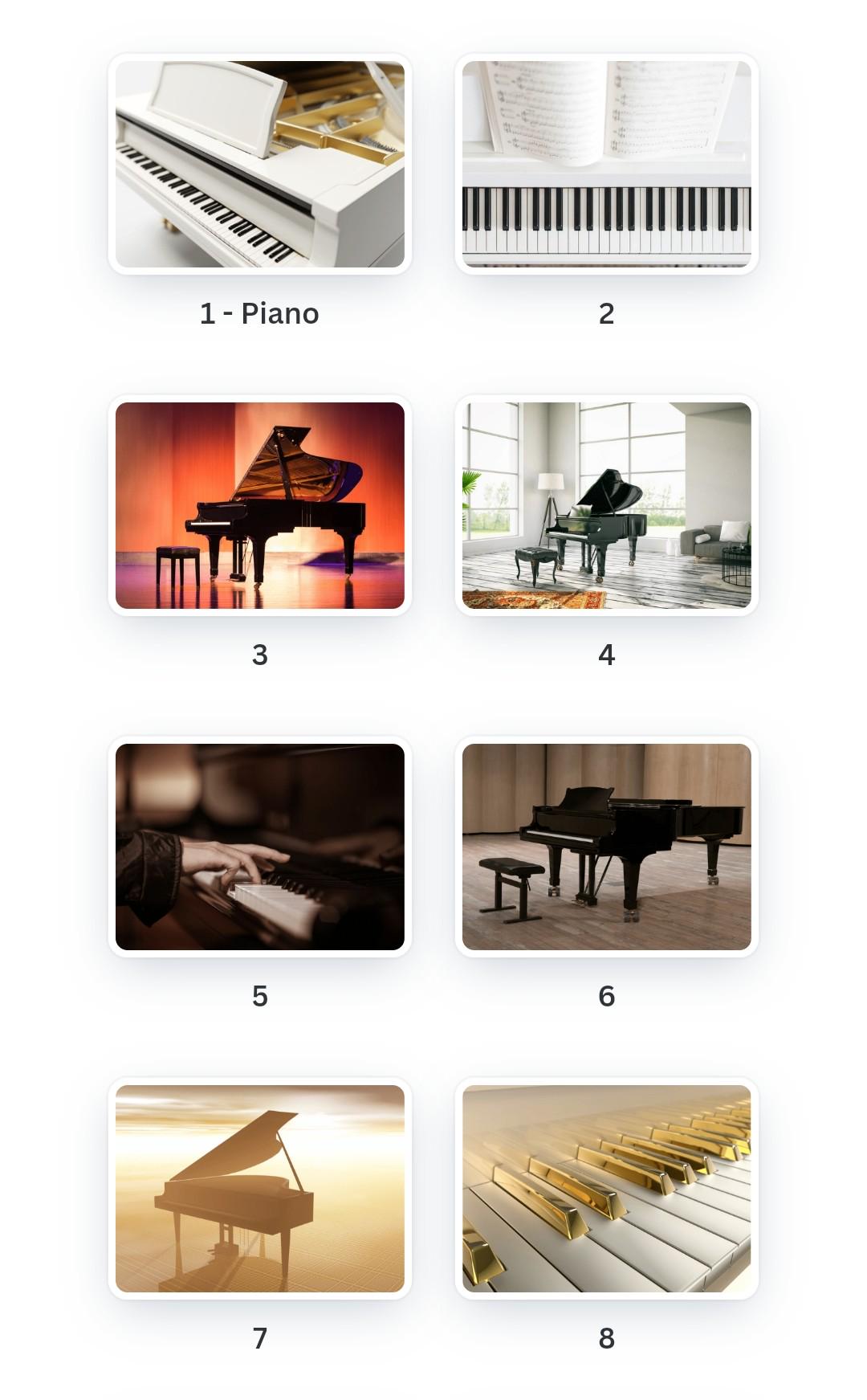Open page 3 with the orange stage piano
This screenshot has height=1400, width=867.
click(x=259, y=506)
